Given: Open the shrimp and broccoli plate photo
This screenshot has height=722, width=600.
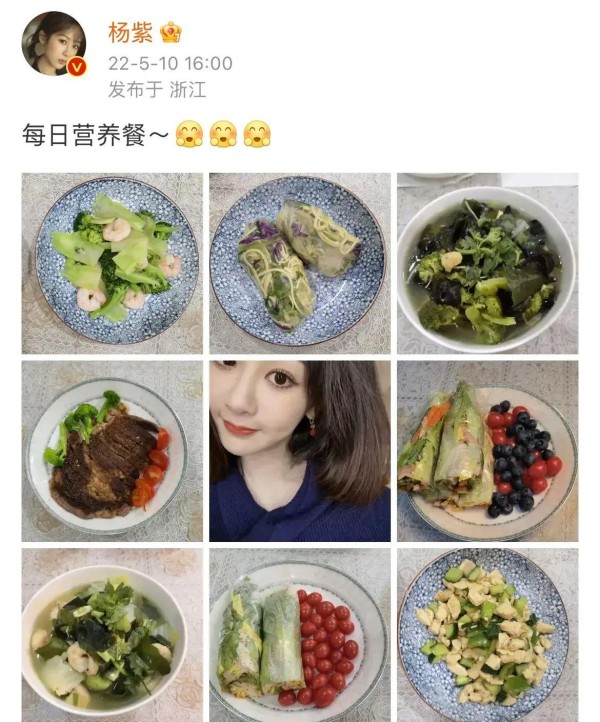Looking at the screenshot, I should click(112, 263).
